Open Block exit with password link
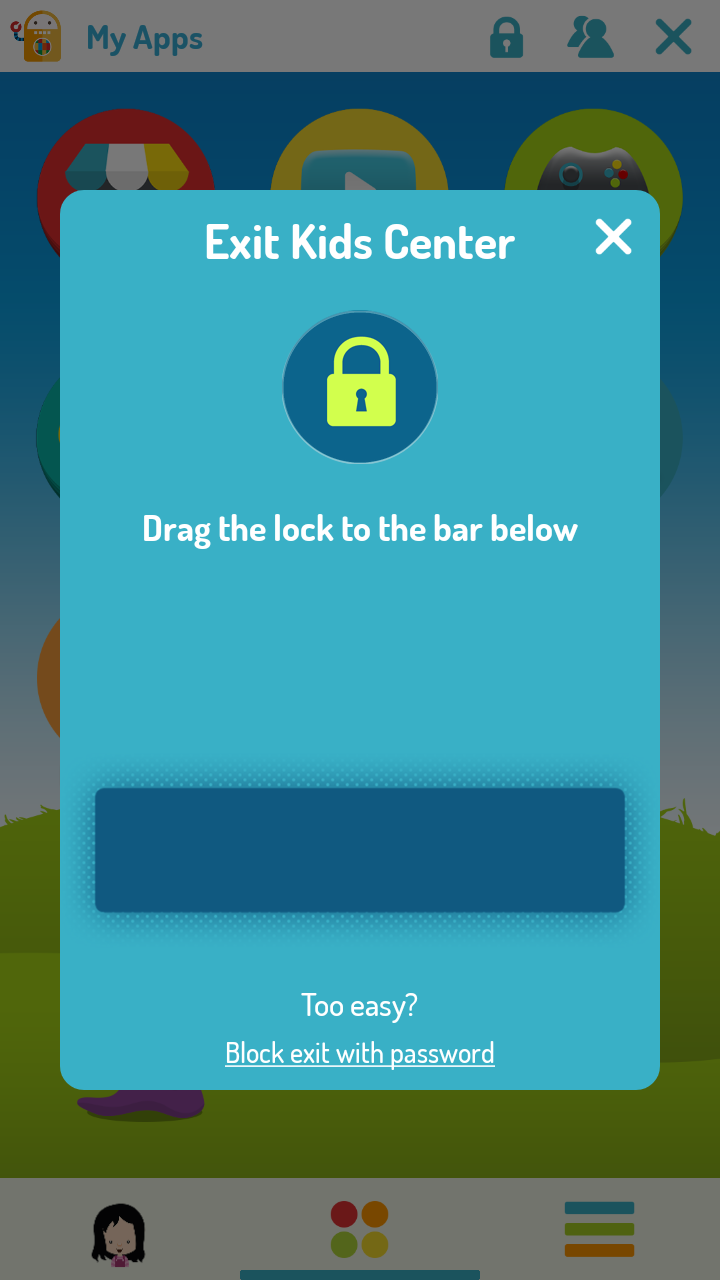This screenshot has width=720, height=1280. pyautogui.click(x=360, y=1053)
